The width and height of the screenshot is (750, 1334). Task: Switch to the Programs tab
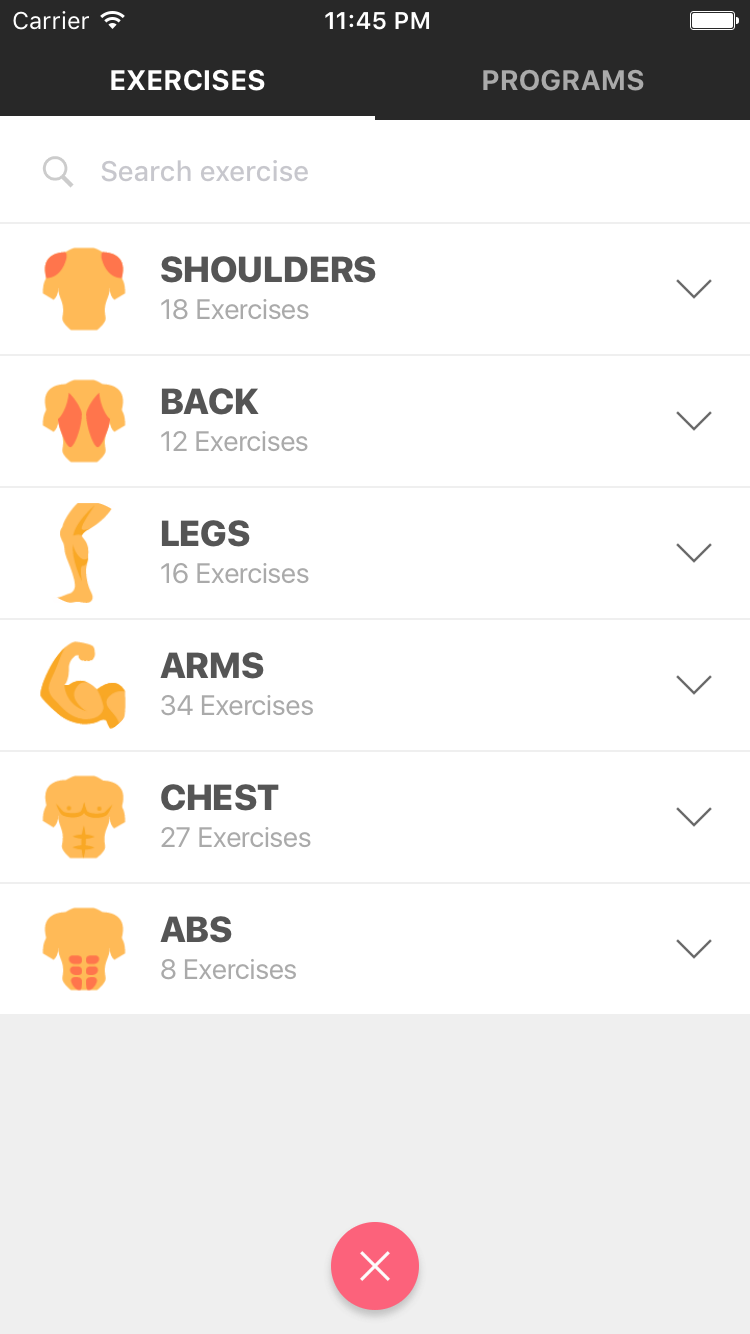click(562, 81)
